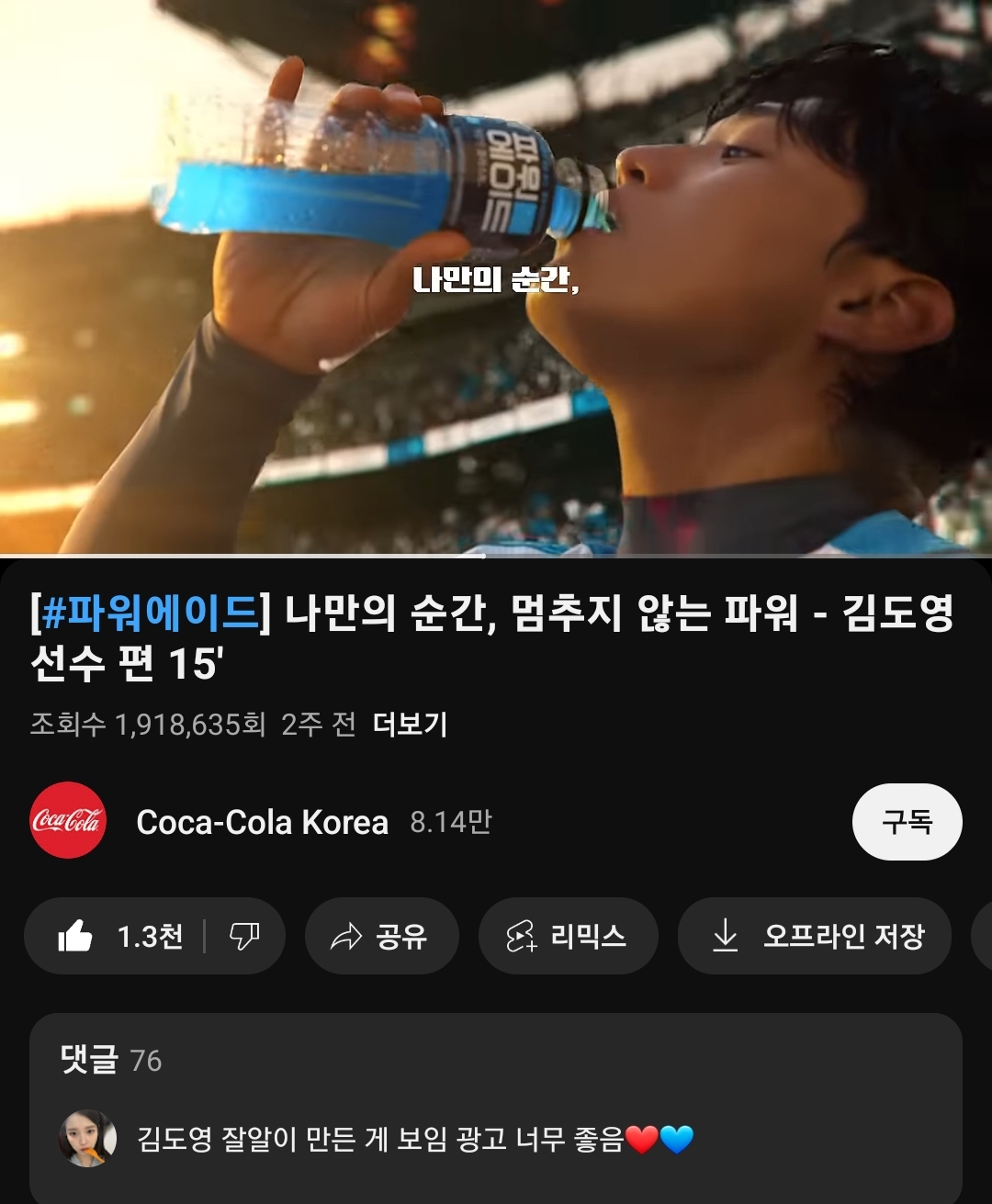Open the #파워에이드 hashtag link
The height and width of the screenshot is (1204, 992).
point(151,613)
